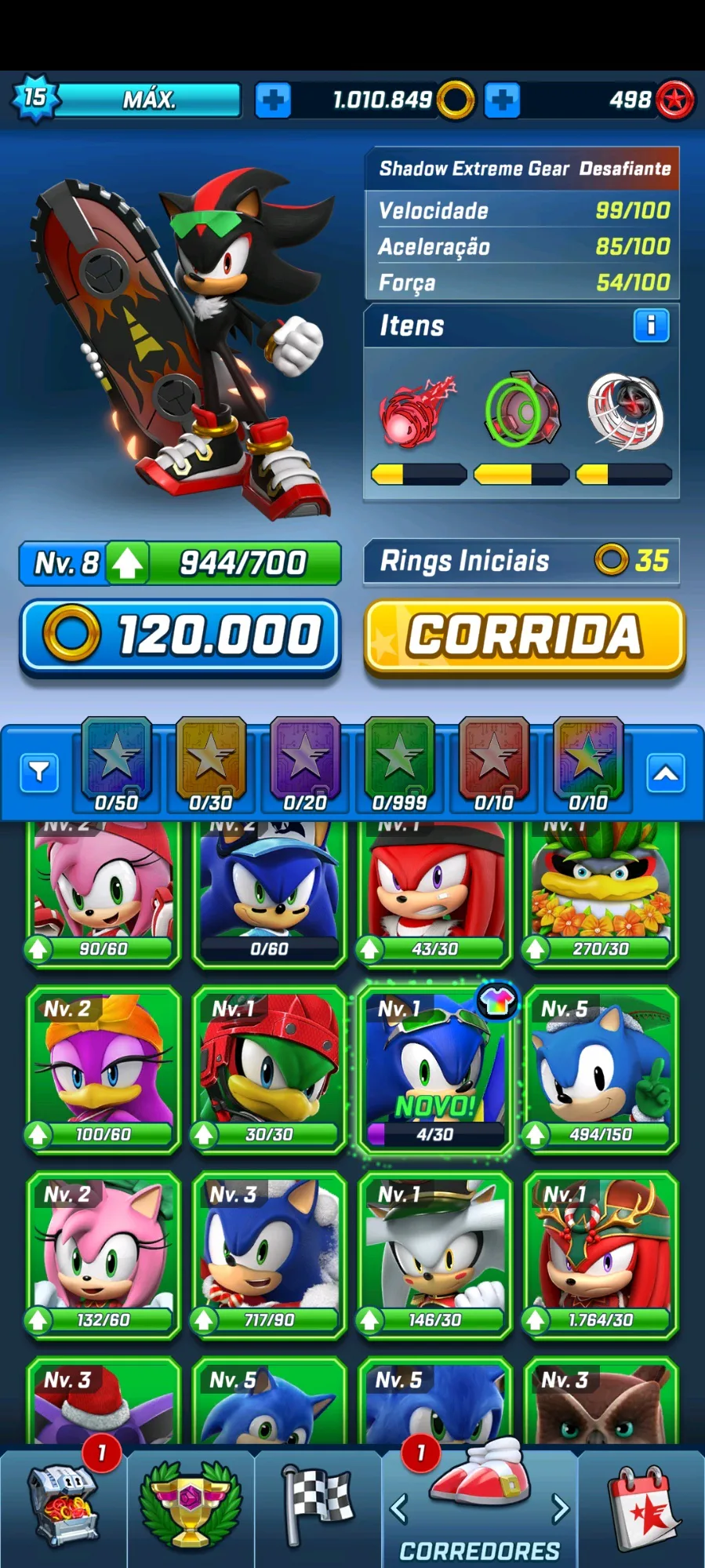Screen dimensions: 705x1568
Task: Open the calendar events tab
Action: point(643,1508)
